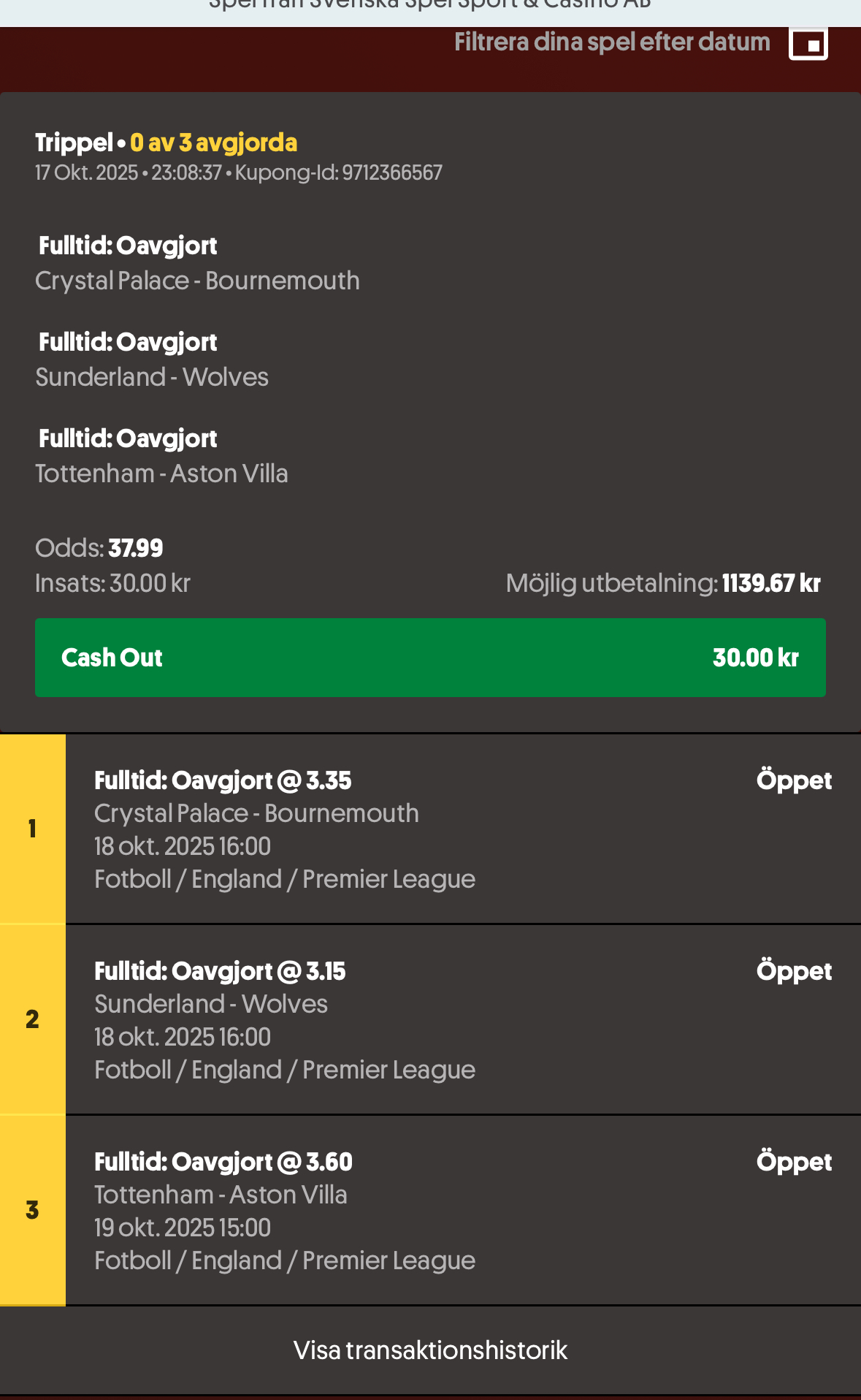
Task: Open the date filter calendar icon
Action: click(808, 43)
